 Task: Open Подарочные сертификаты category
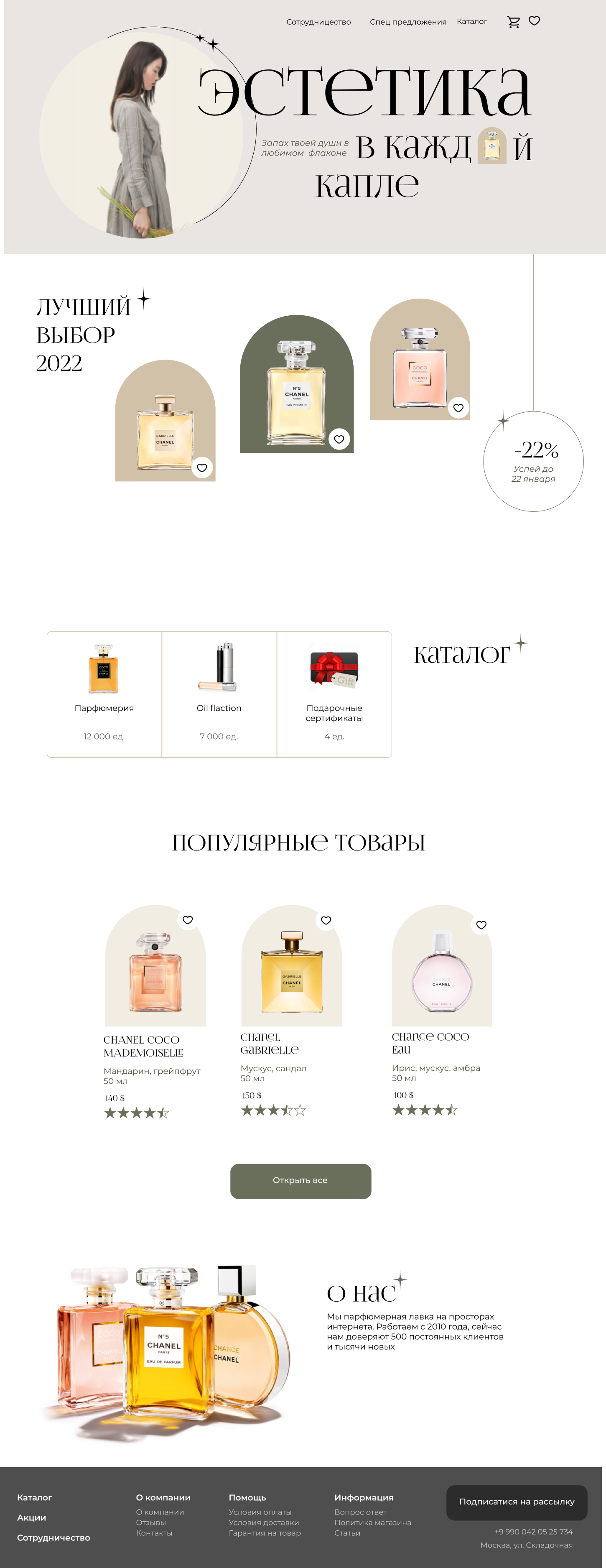(334, 694)
